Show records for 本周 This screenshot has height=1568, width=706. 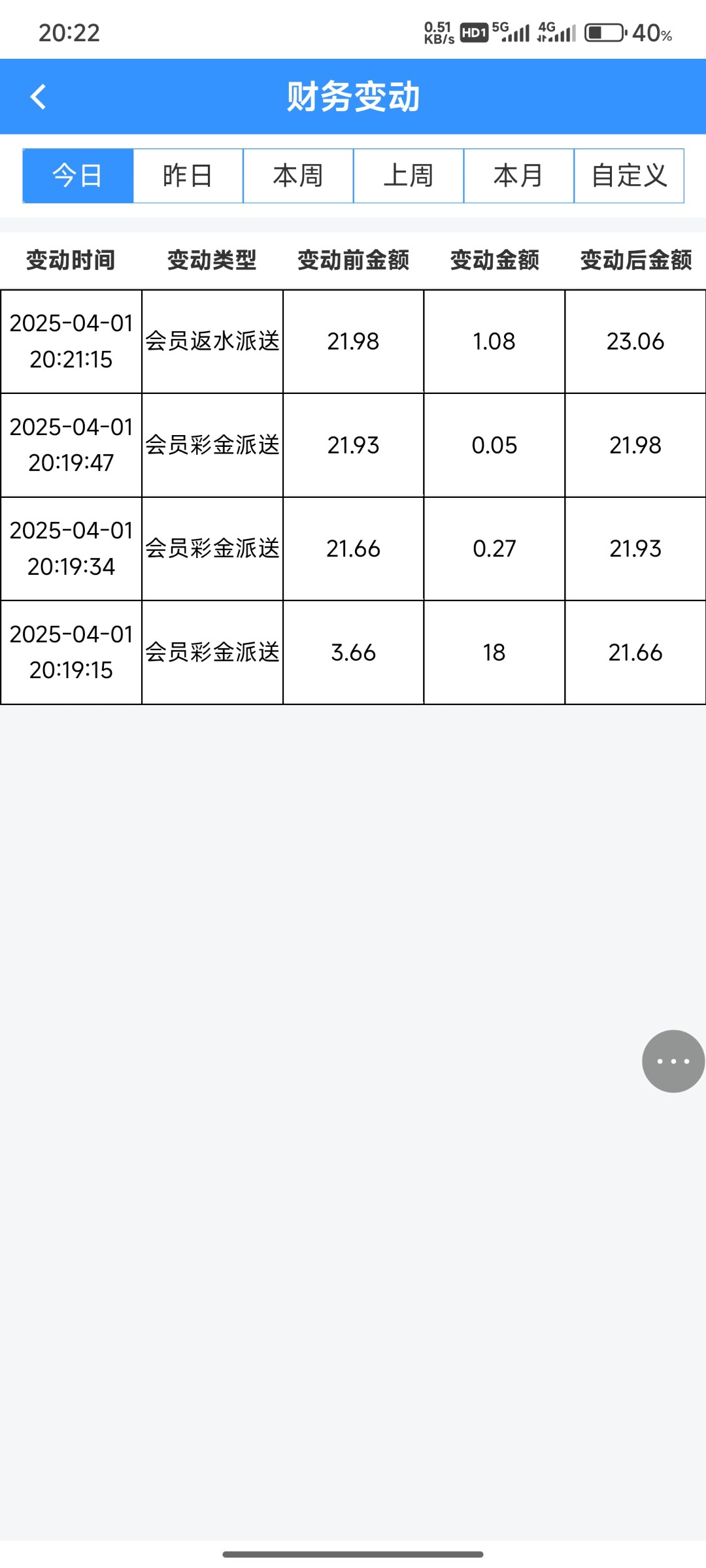click(298, 176)
